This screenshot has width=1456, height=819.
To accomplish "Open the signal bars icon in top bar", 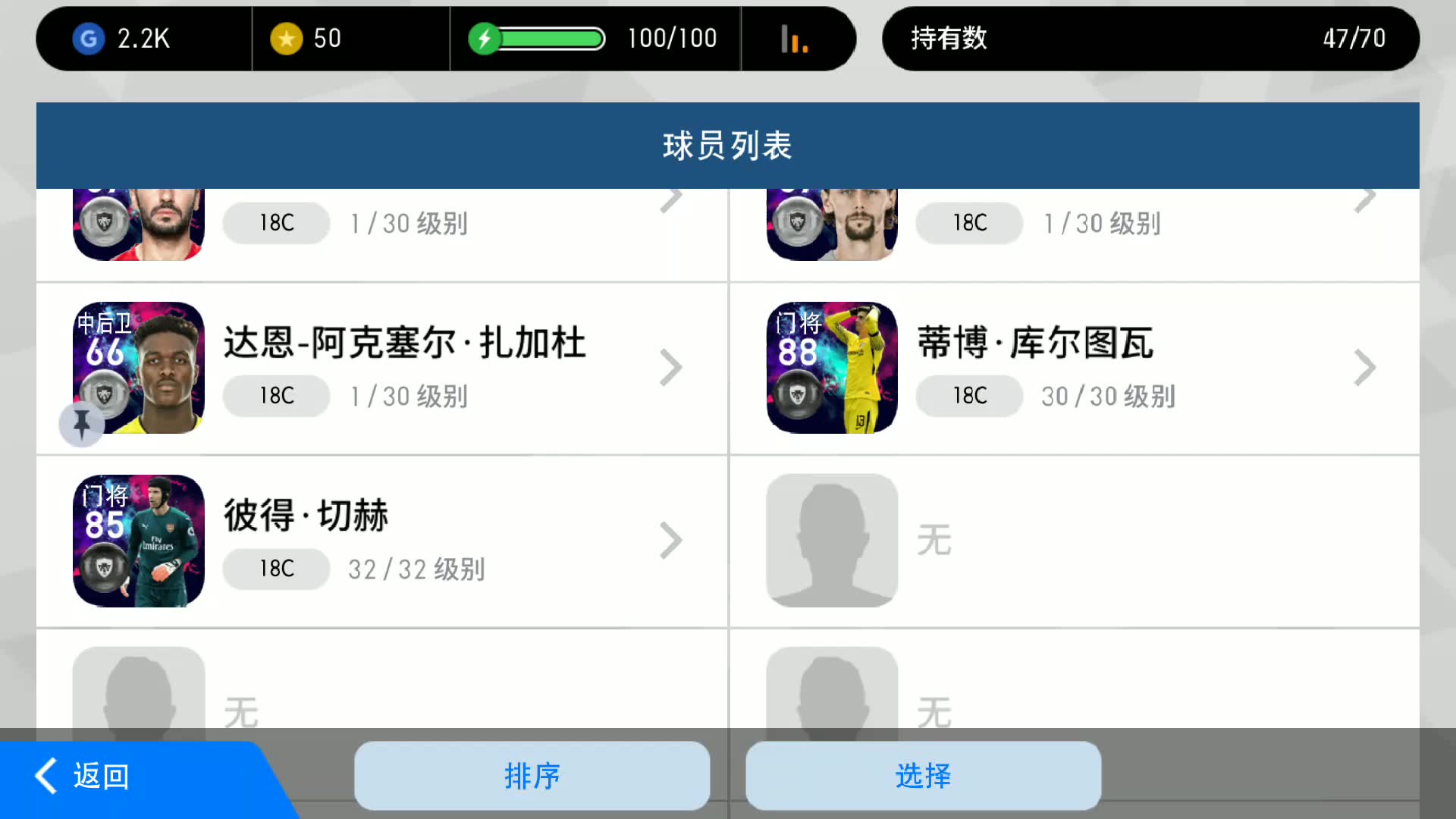I will tap(795, 39).
